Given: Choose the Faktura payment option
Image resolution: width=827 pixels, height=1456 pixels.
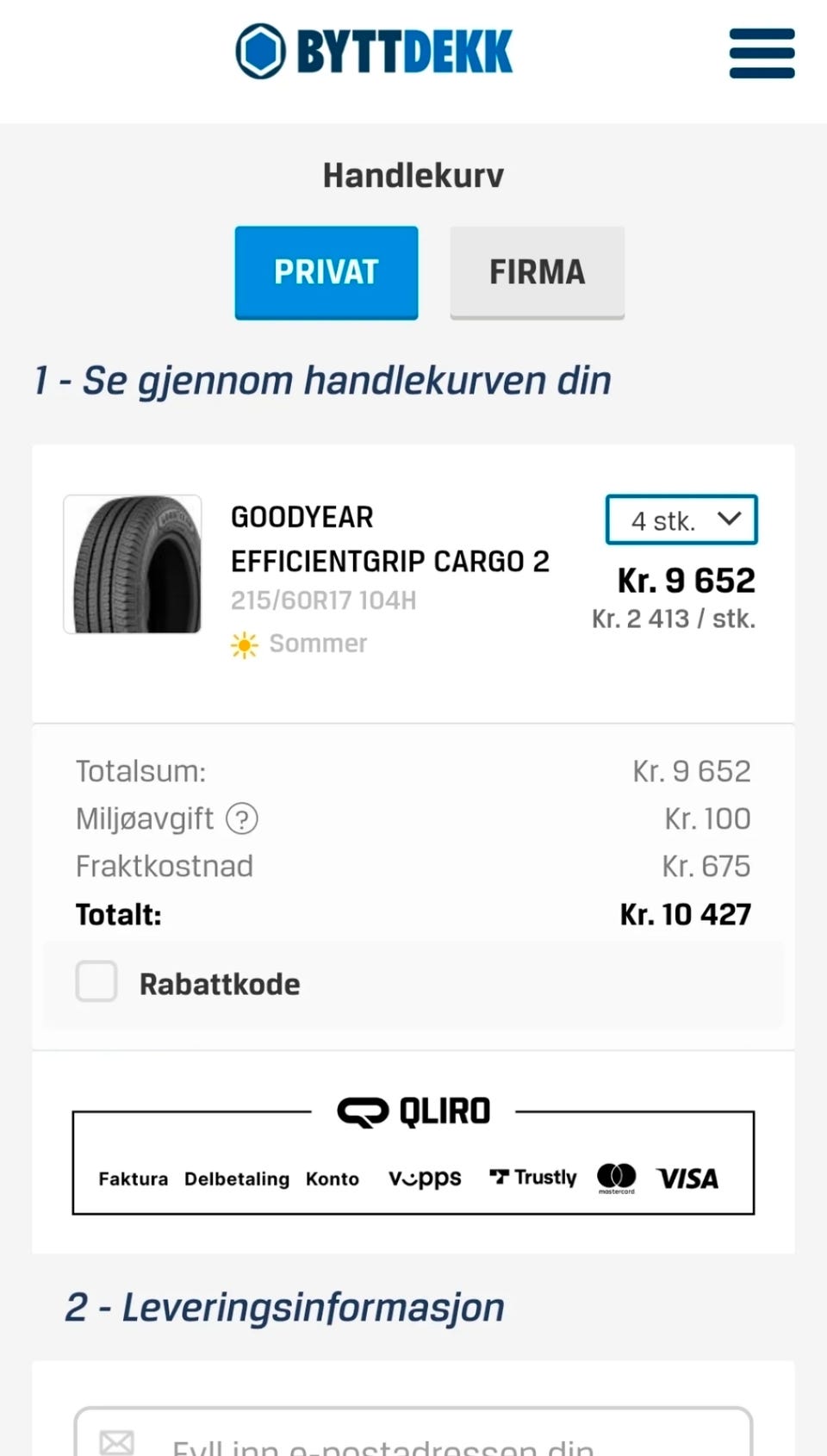Looking at the screenshot, I should [x=133, y=1179].
